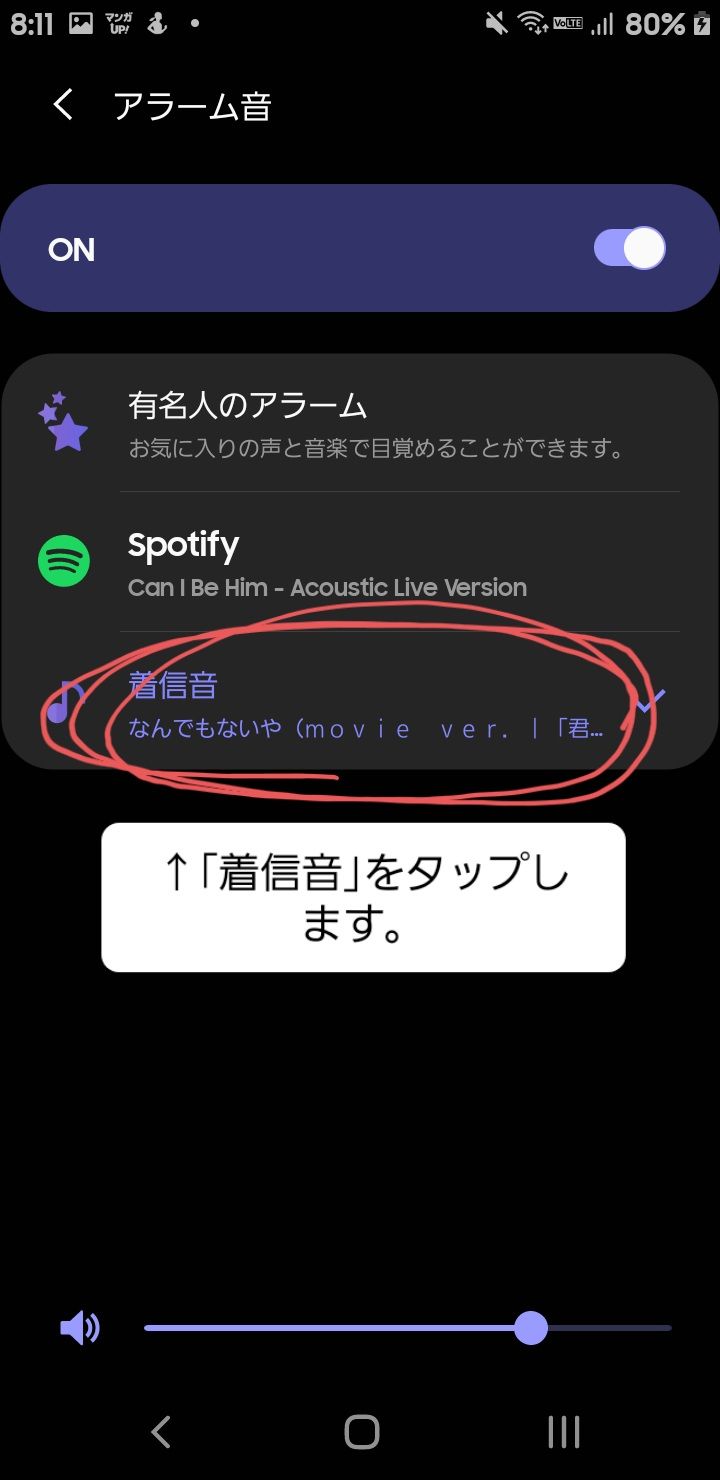Image resolution: width=720 pixels, height=1480 pixels.
Task: Tap the speaker volume icon
Action: point(80,1328)
